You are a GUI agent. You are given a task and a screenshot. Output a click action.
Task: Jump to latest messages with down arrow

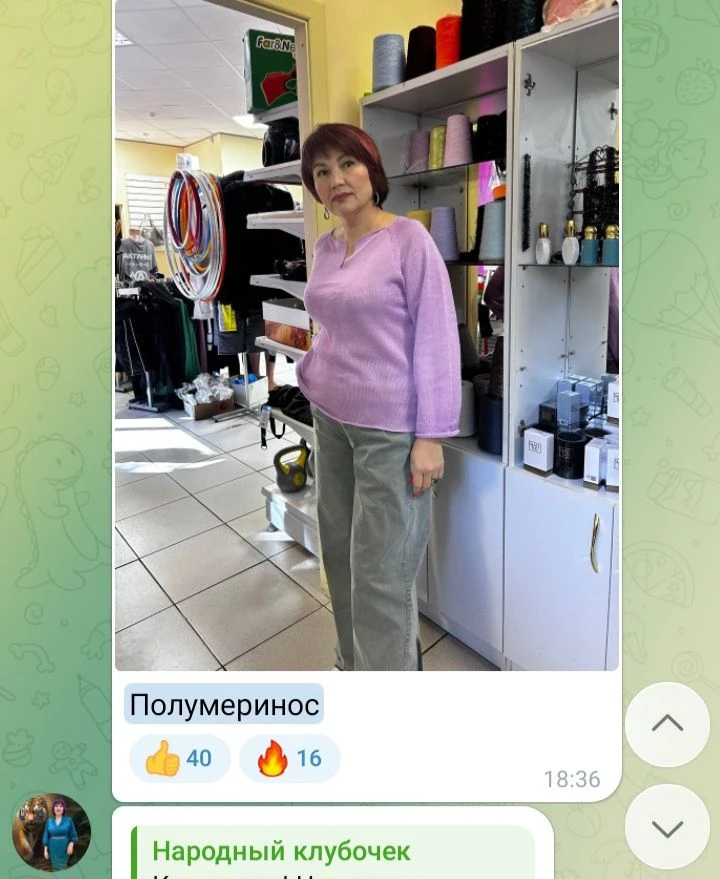click(667, 827)
